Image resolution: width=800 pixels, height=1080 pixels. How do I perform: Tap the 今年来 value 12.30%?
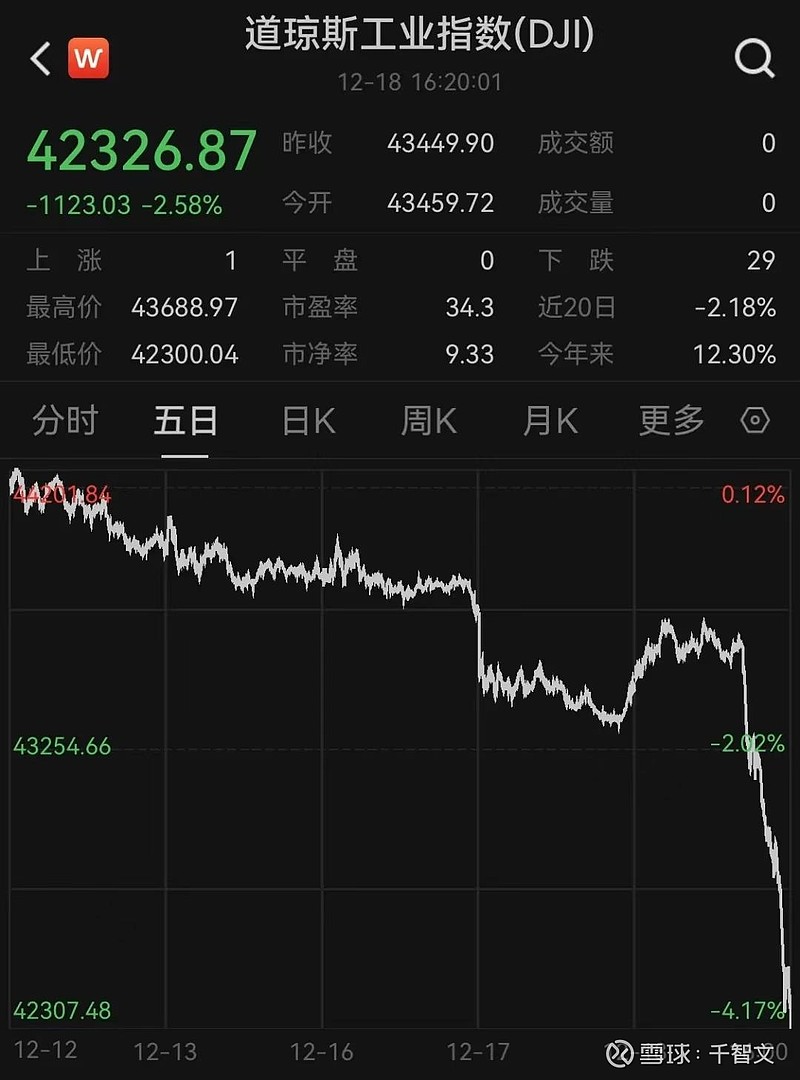[743, 355]
